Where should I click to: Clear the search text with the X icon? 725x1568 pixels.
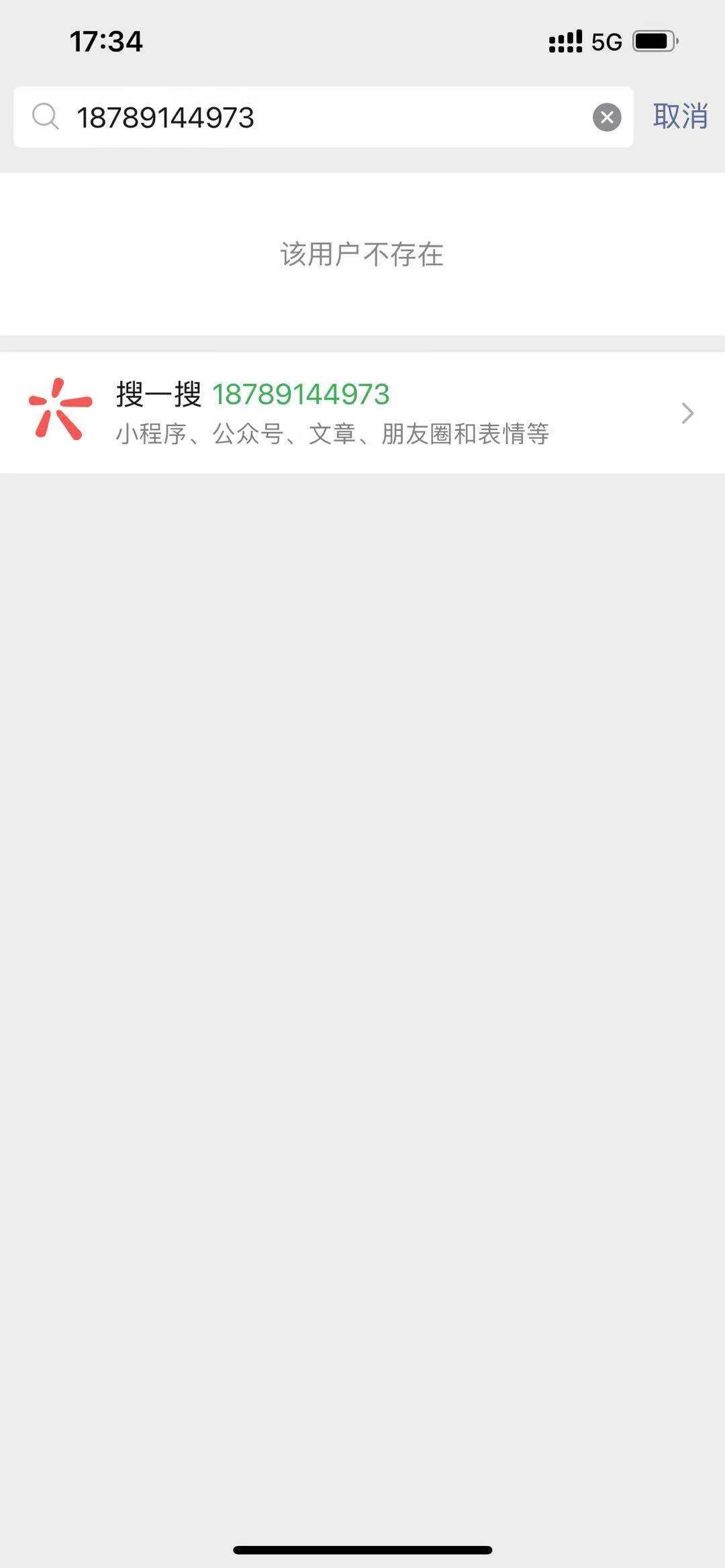pos(606,117)
